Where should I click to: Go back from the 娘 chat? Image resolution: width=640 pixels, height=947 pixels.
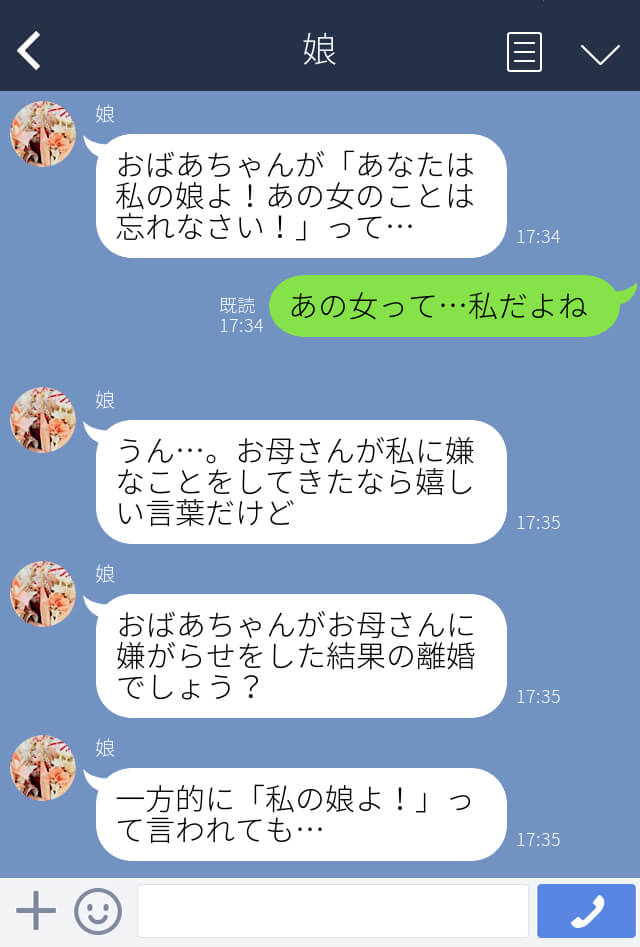coord(29,50)
